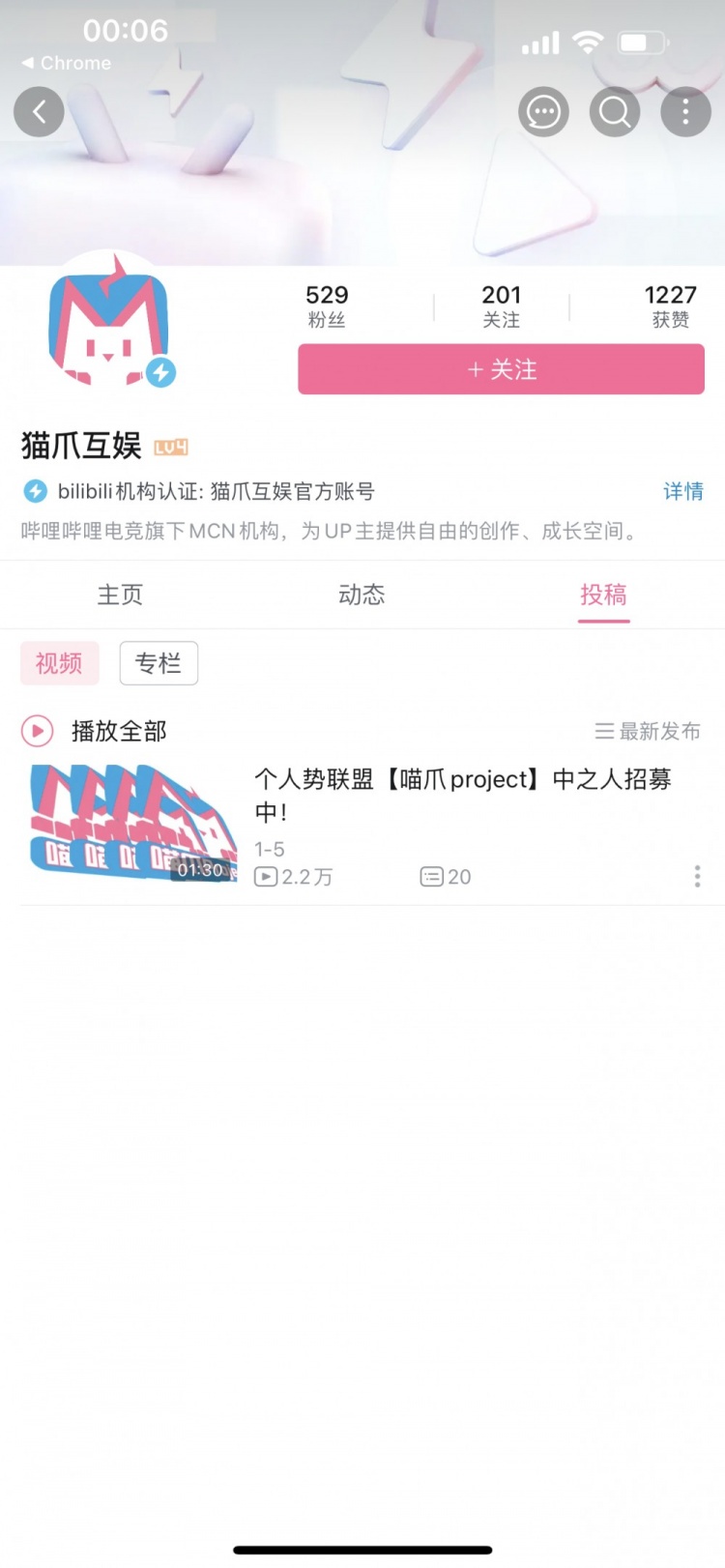Open more options for the 喵爪project video
Viewport: 725px width, 1568px height.
[x=697, y=877]
